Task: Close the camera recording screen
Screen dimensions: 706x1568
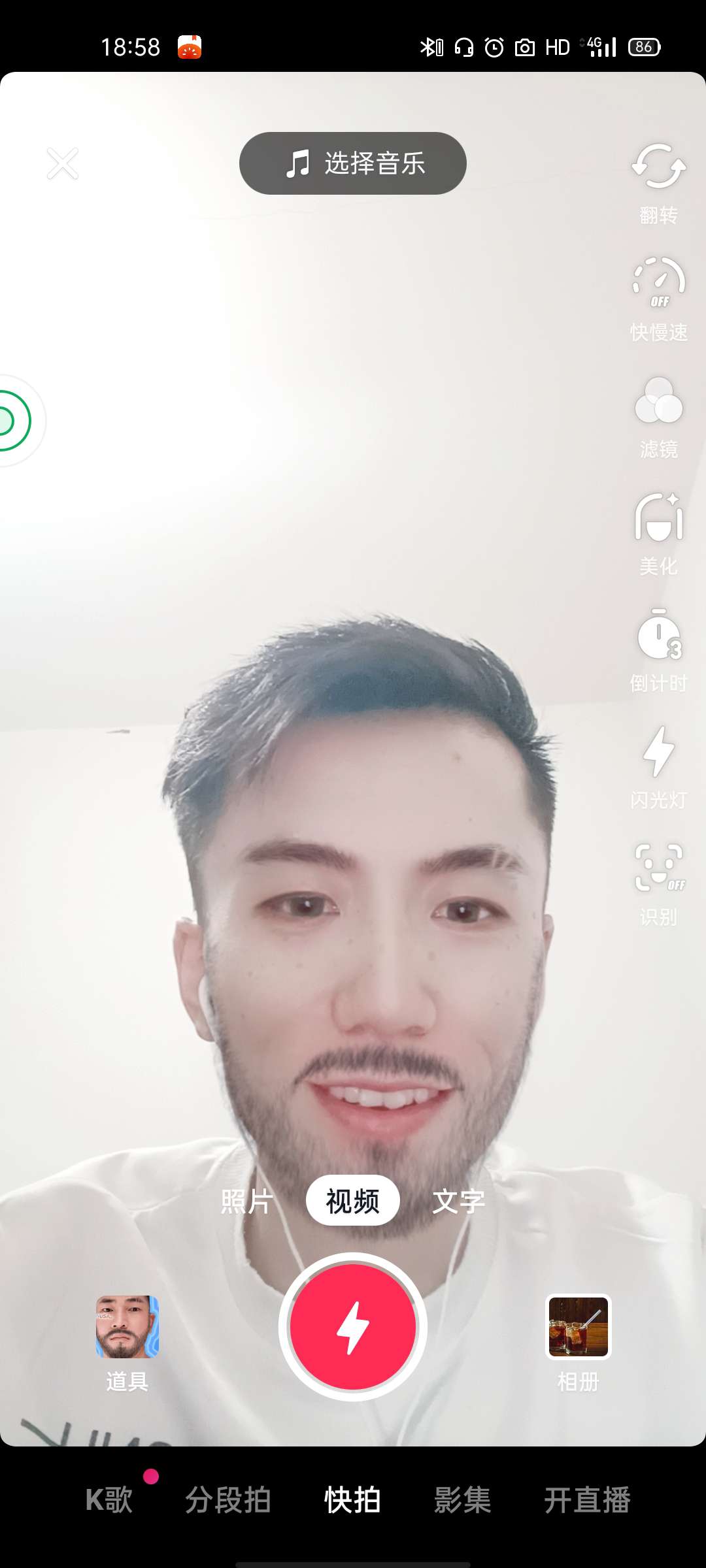Action: (63, 163)
